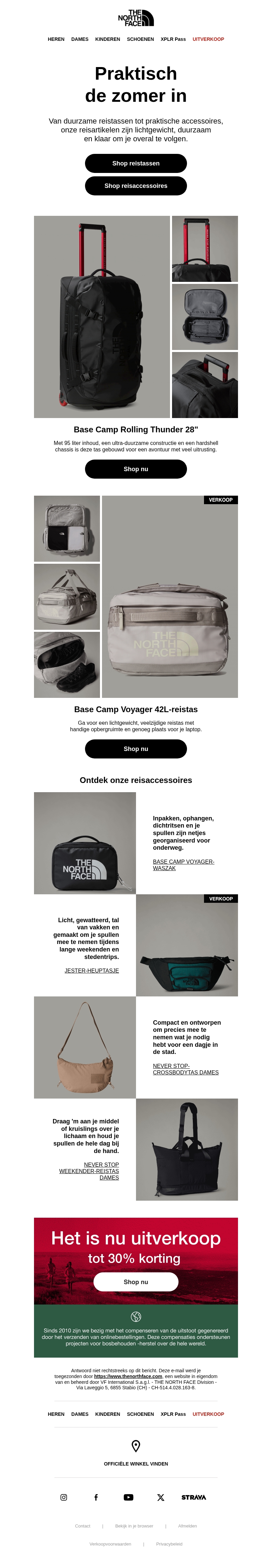Go to the YouTube channel icon

coord(129,1498)
